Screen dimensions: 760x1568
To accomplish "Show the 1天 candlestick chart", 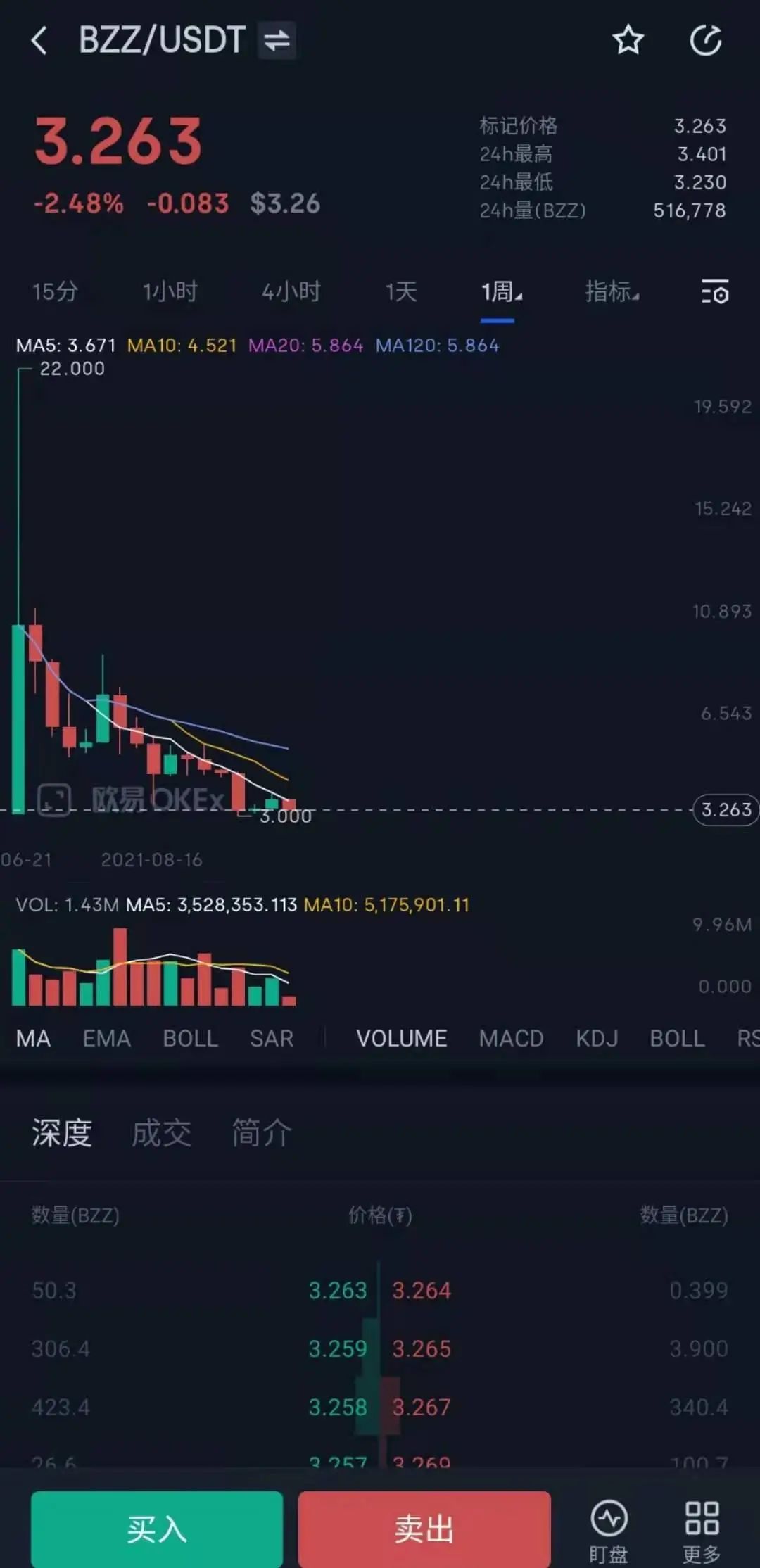I will coord(401,291).
